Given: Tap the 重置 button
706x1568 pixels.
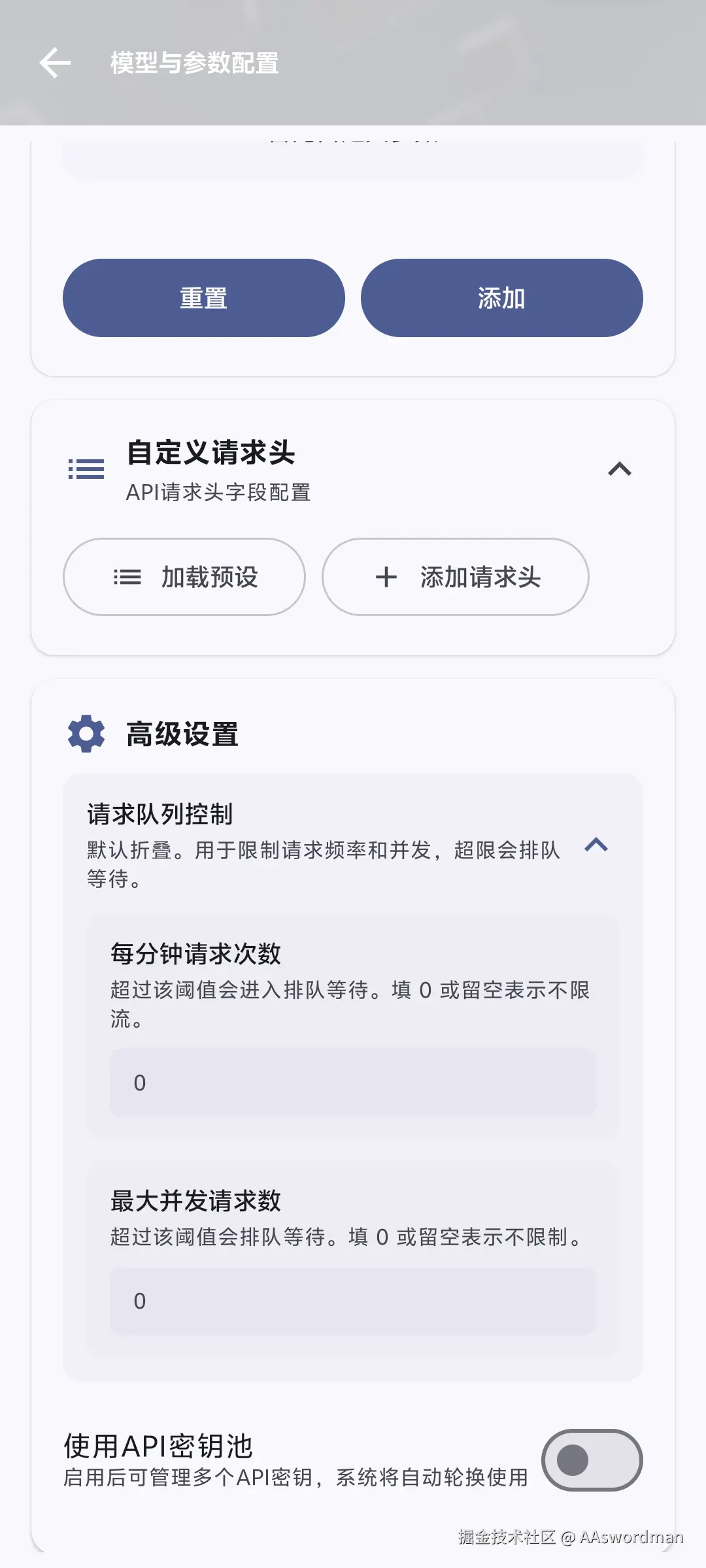Looking at the screenshot, I should coord(203,298).
